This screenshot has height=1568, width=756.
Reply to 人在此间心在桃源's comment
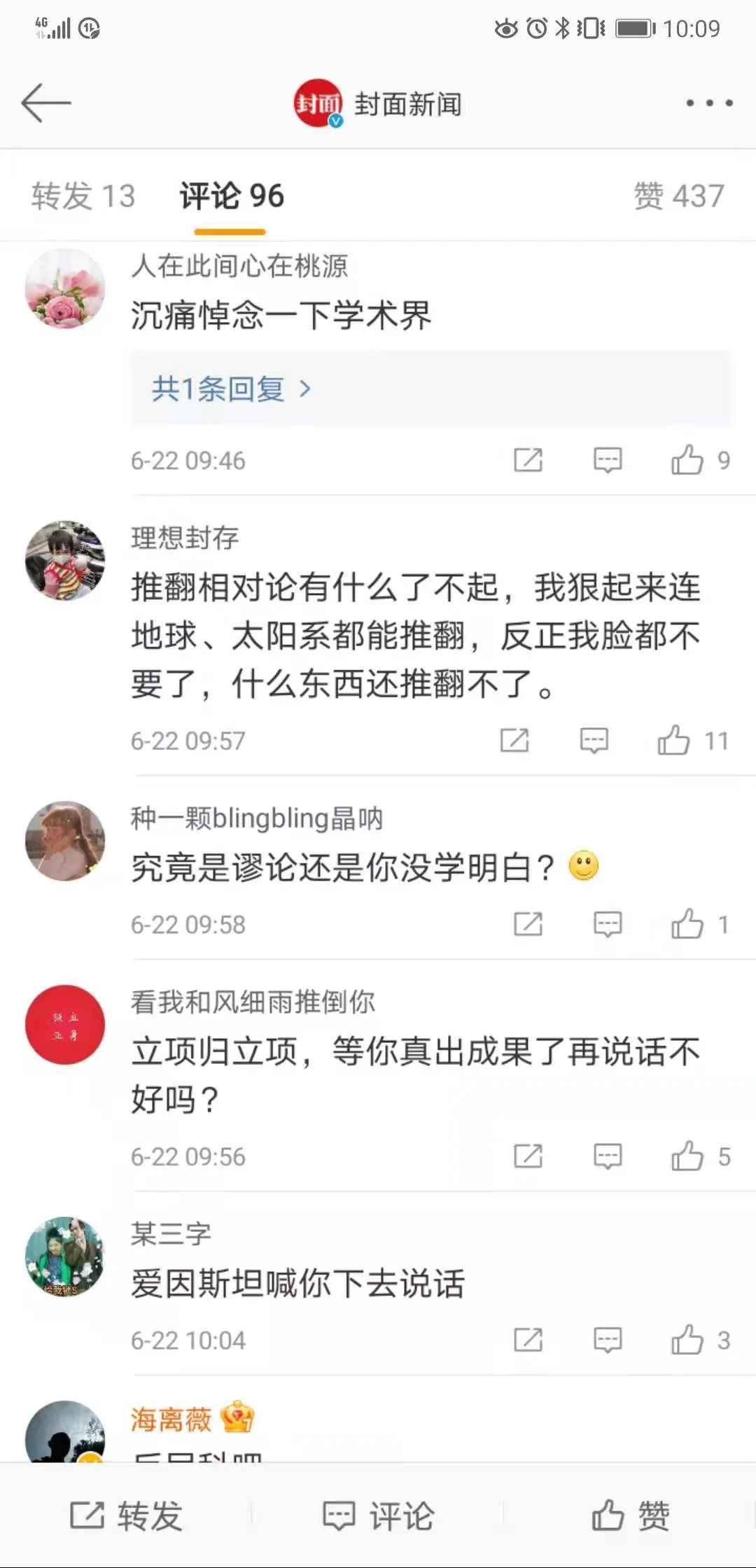coord(607,461)
